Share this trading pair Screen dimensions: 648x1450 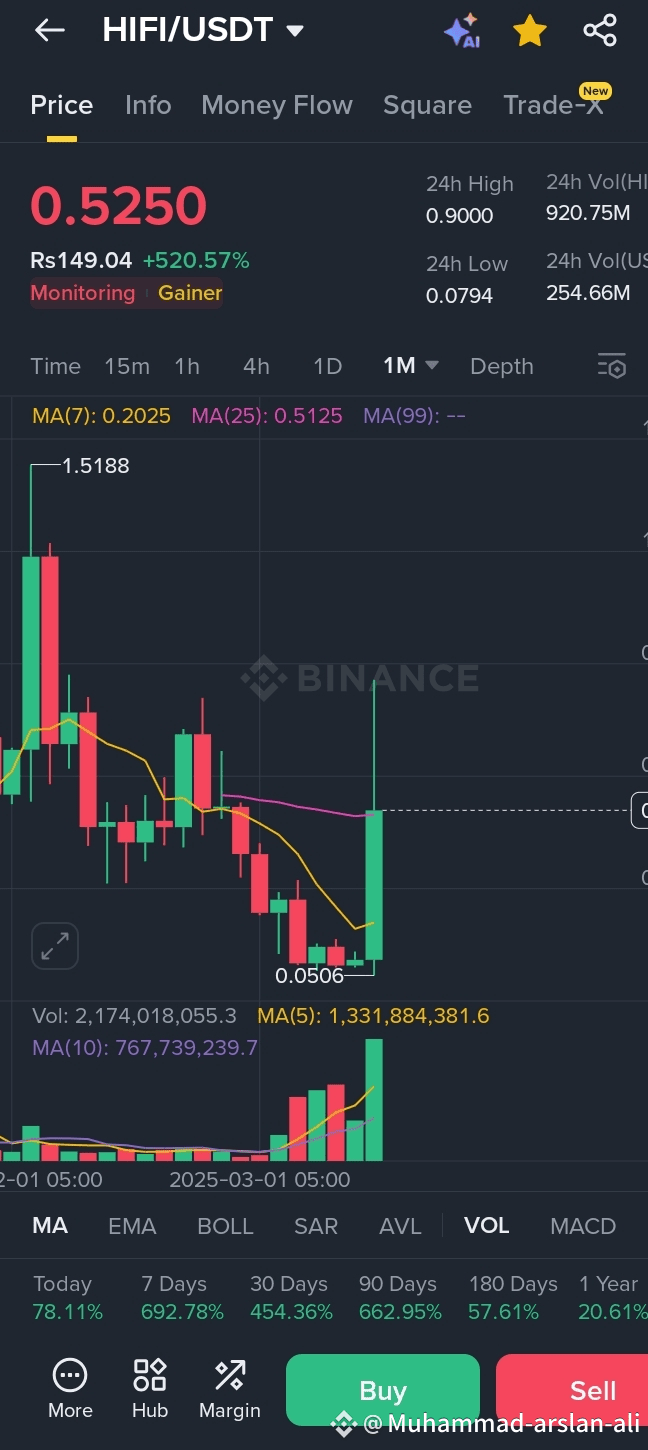point(600,31)
